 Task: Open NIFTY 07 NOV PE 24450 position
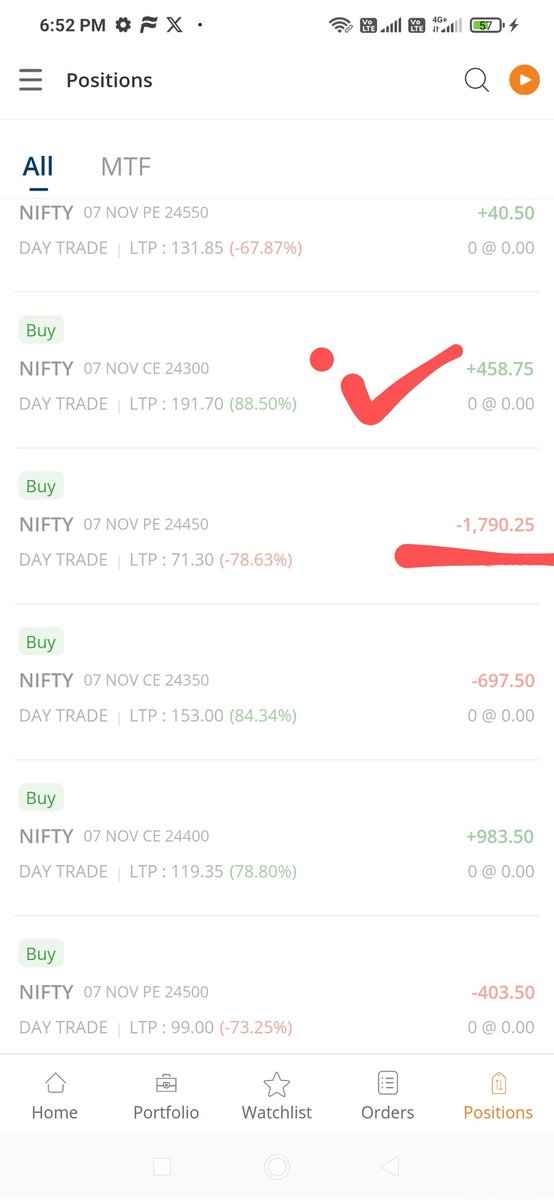tap(277, 526)
